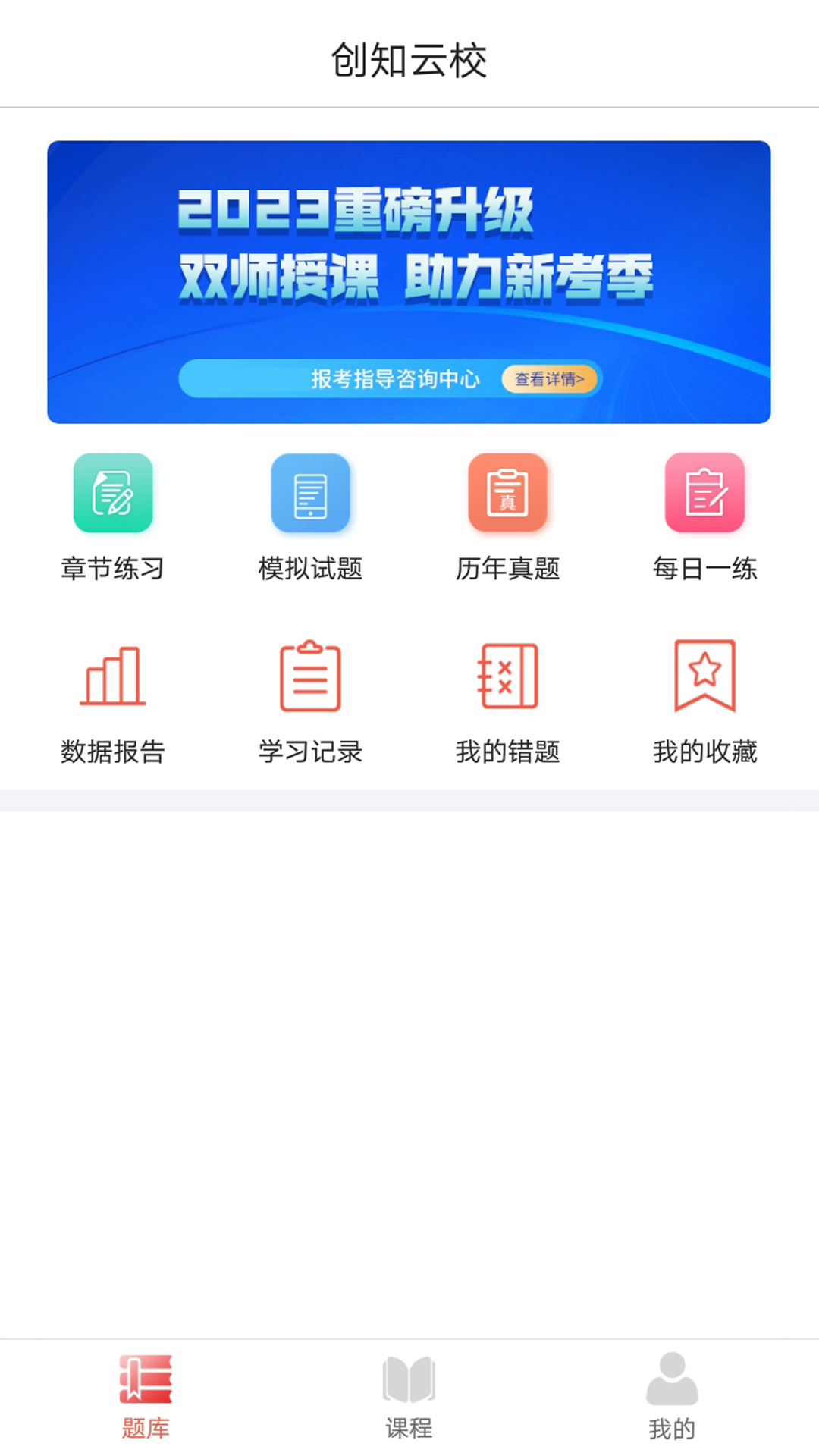Tap the 每日一练 daily practice icon
Screen dimensions: 819x1456
click(x=706, y=493)
